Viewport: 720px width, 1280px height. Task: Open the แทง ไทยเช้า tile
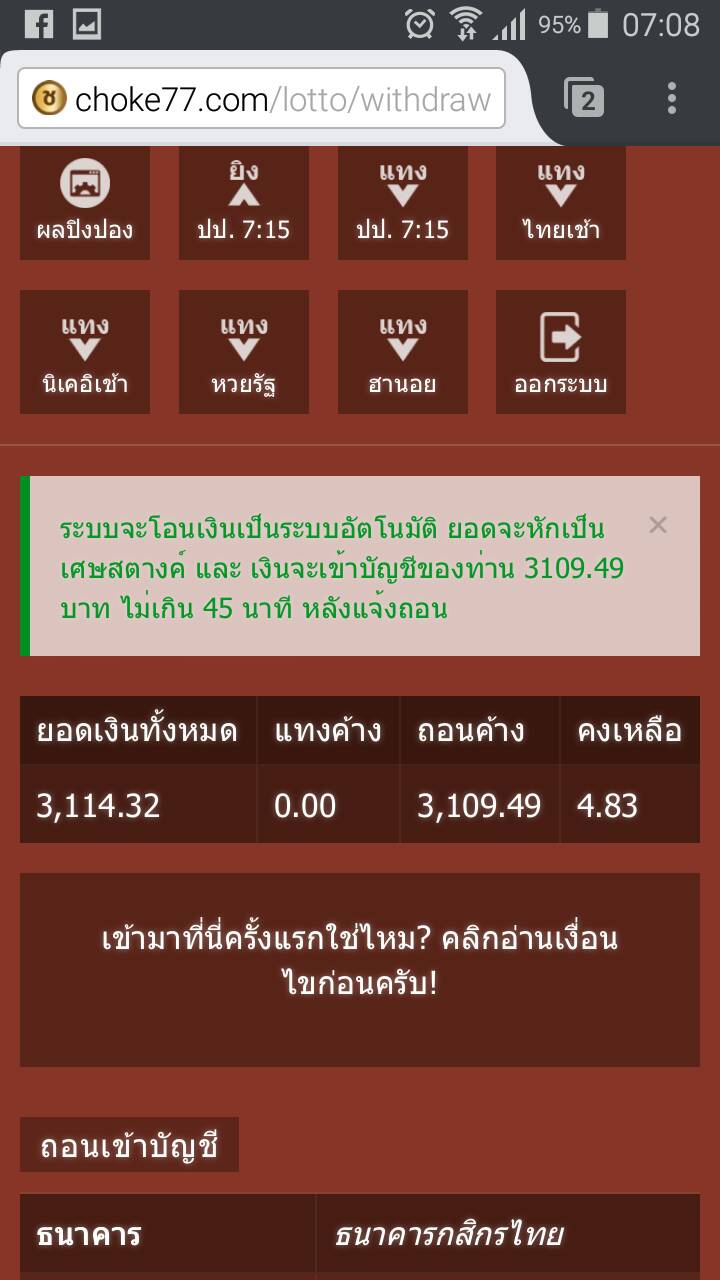tap(560, 203)
